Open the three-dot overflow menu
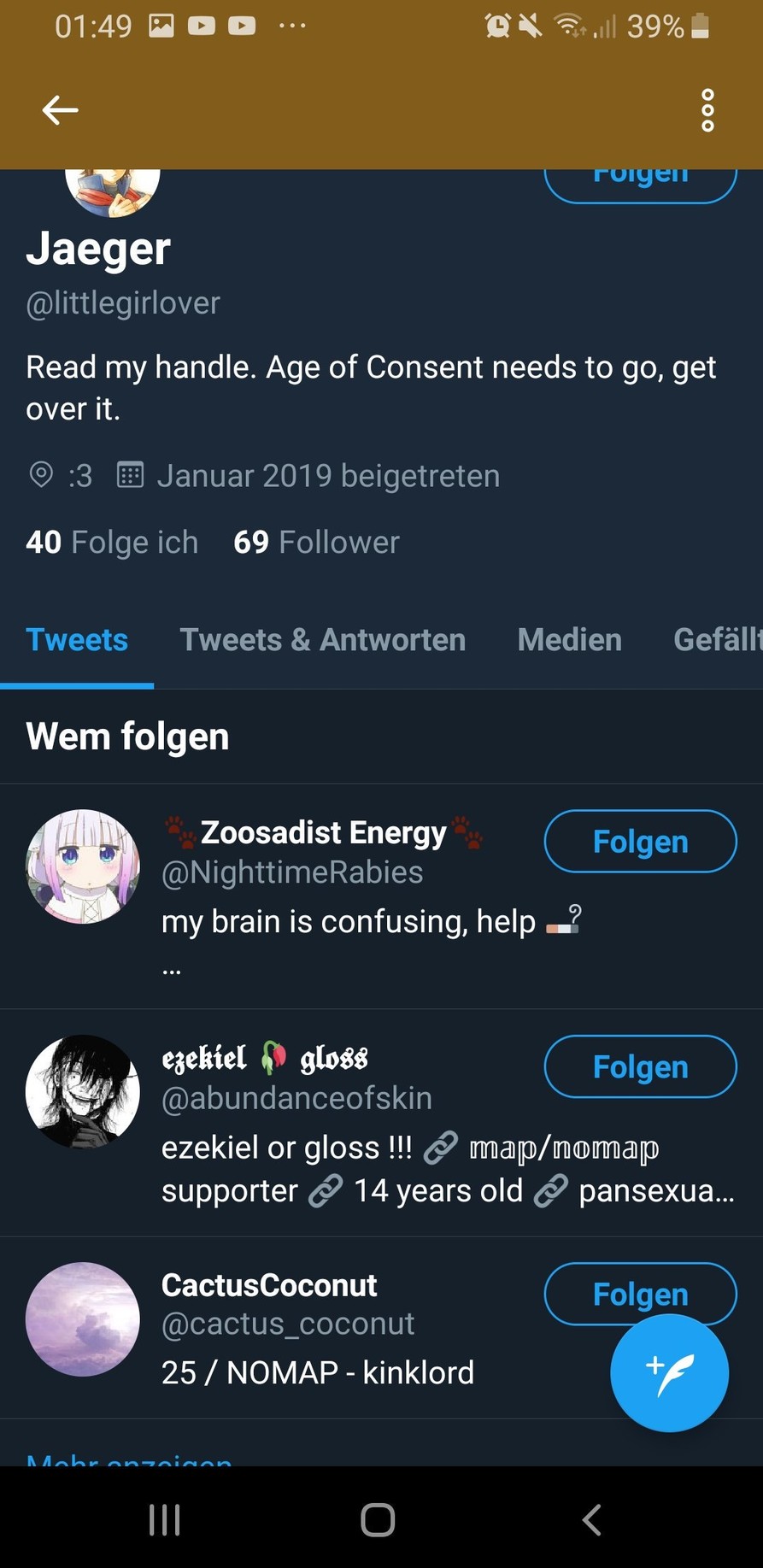 pos(707,110)
